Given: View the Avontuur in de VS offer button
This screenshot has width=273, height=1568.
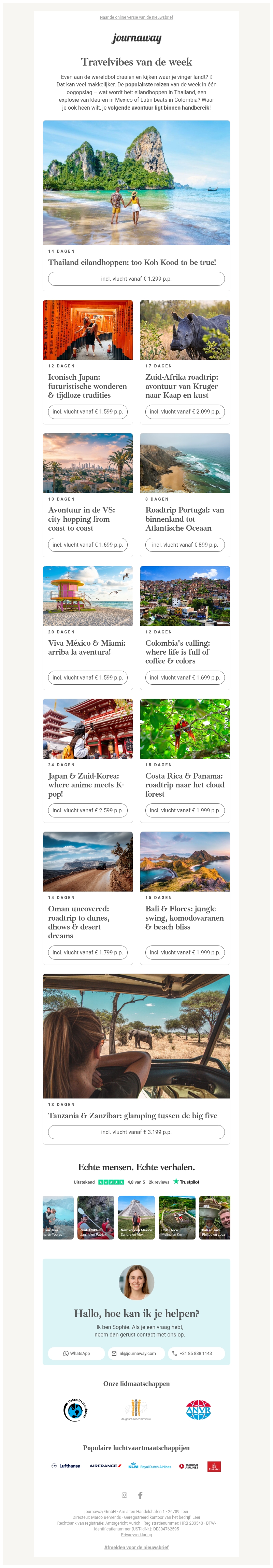Looking at the screenshot, I should point(88,545).
